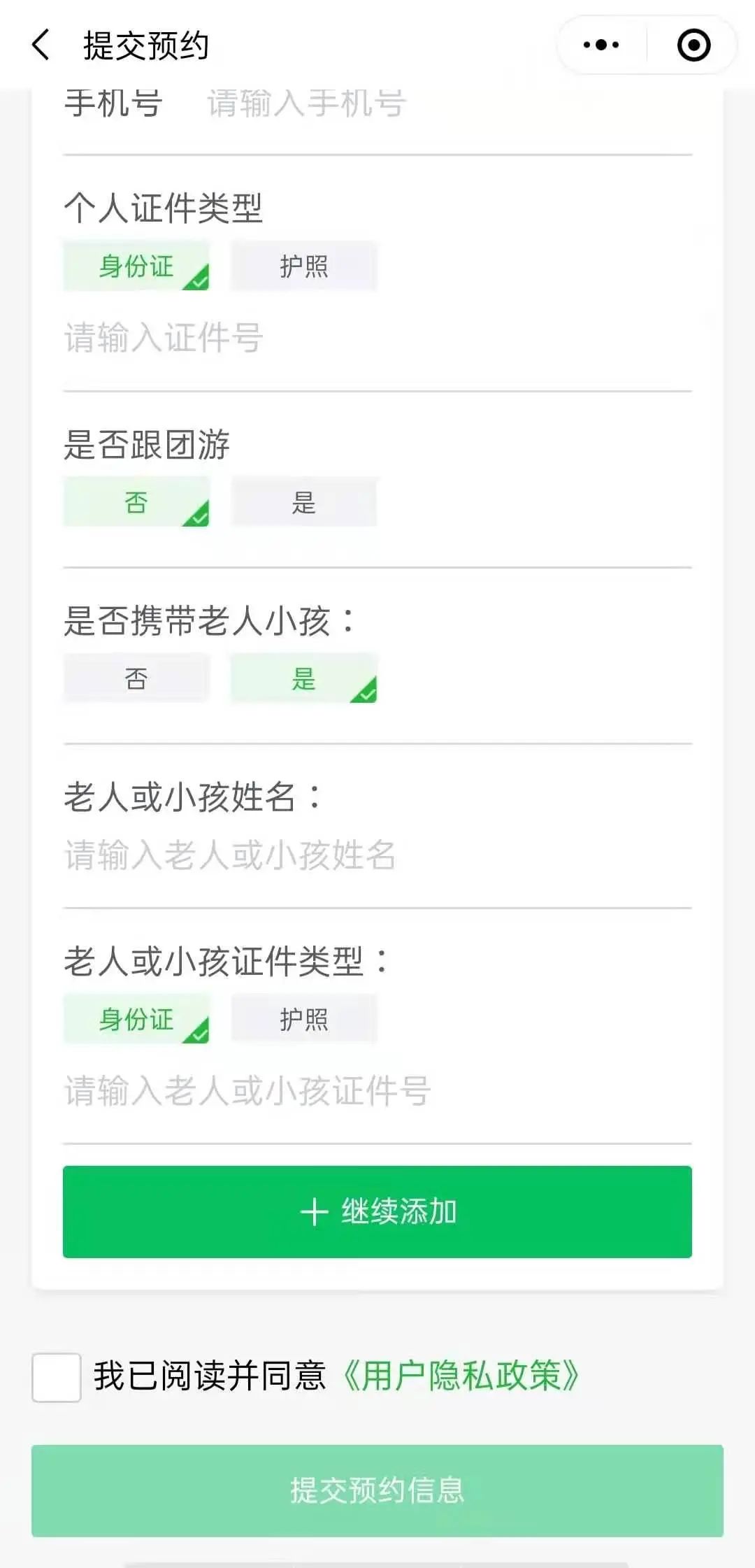The height and width of the screenshot is (1568, 755).
Task: Choose 是 for 是否跟团游
Action: (x=304, y=502)
